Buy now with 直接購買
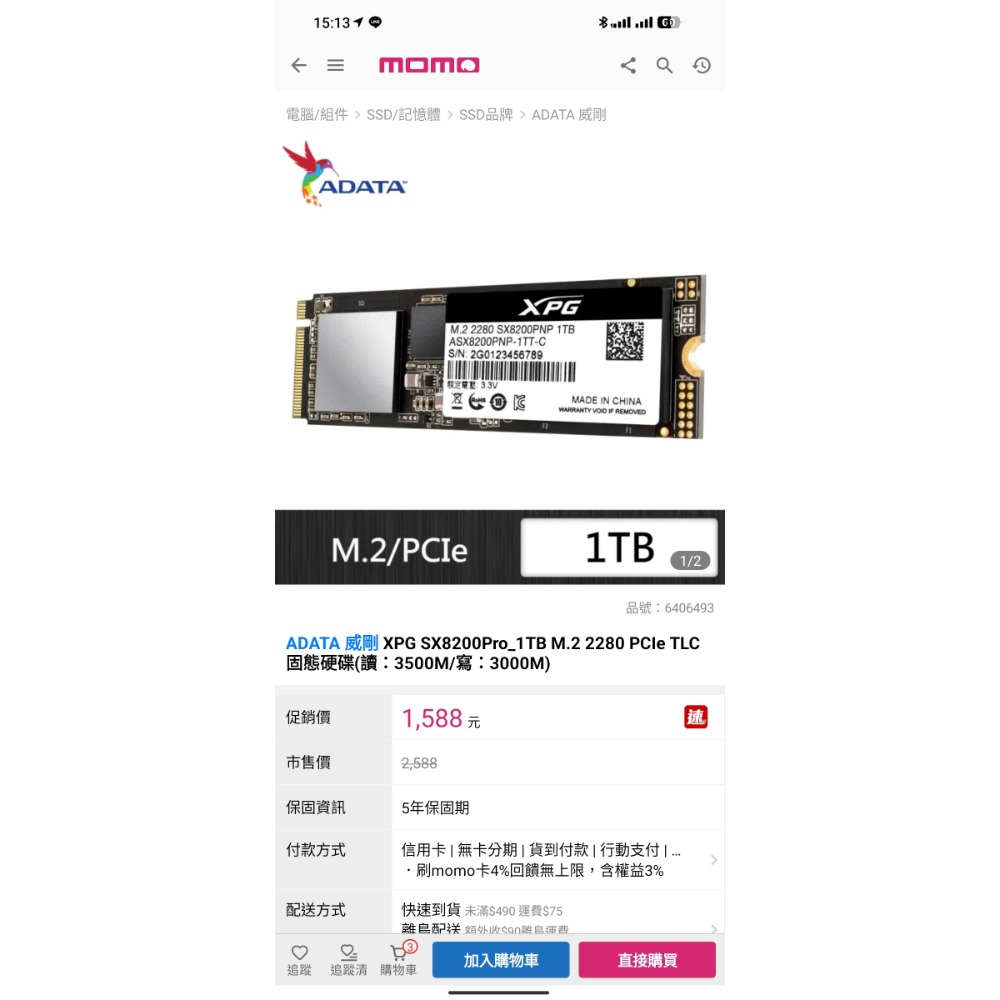 click(647, 960)
